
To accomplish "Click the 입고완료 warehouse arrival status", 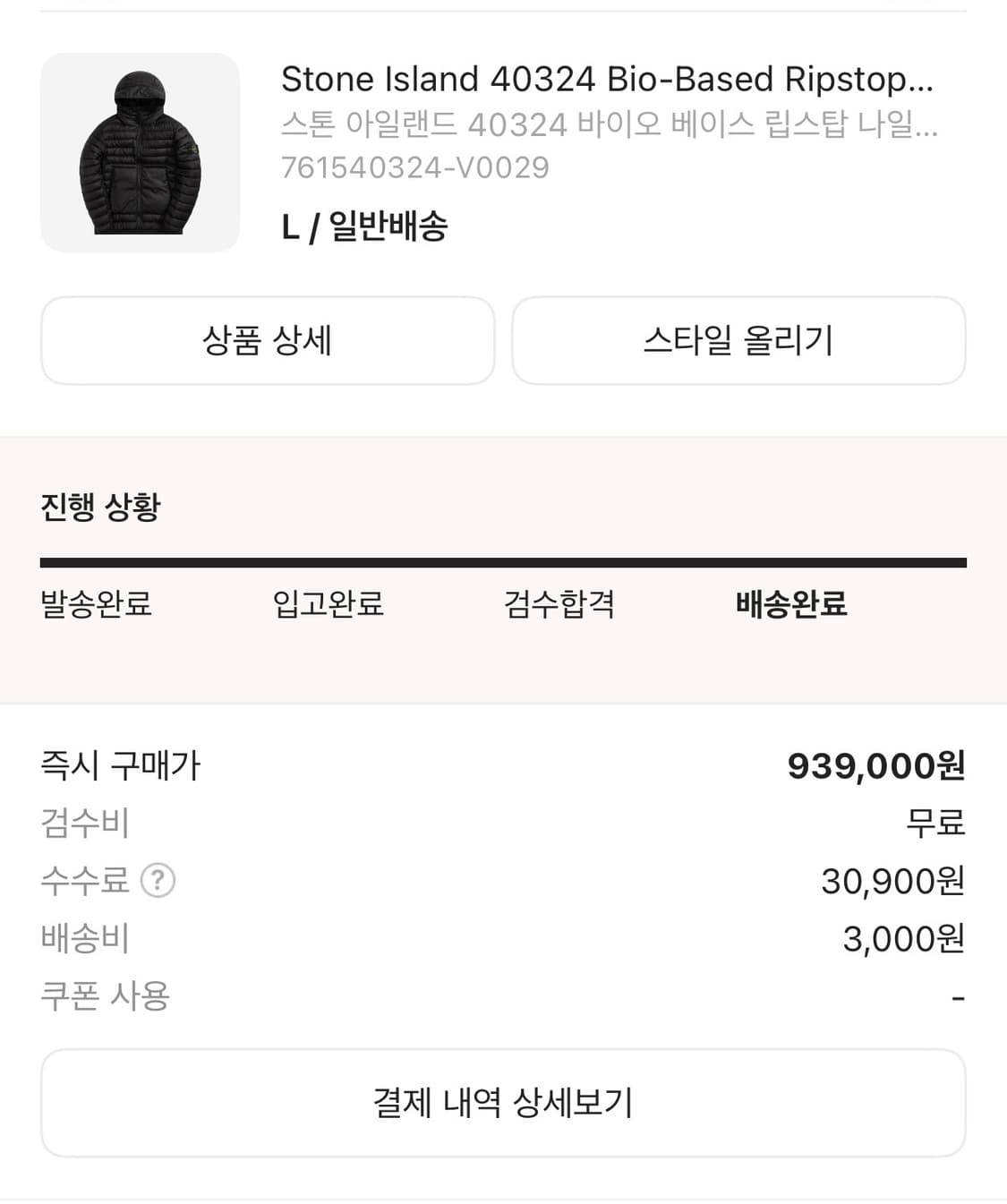I will click(329, 605).
